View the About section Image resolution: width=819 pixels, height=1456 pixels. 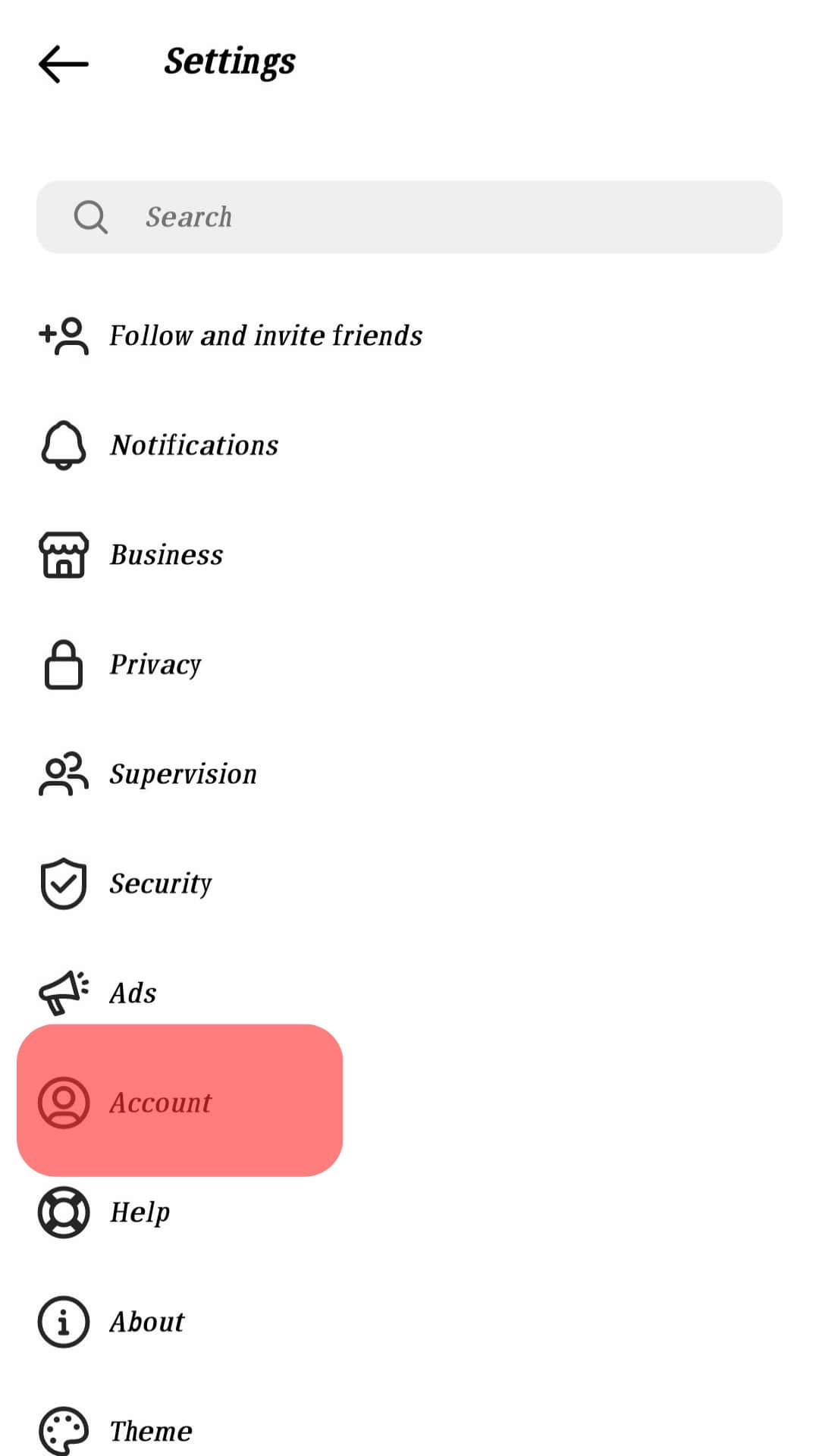pyautogui.click(x=146, y=1322)
